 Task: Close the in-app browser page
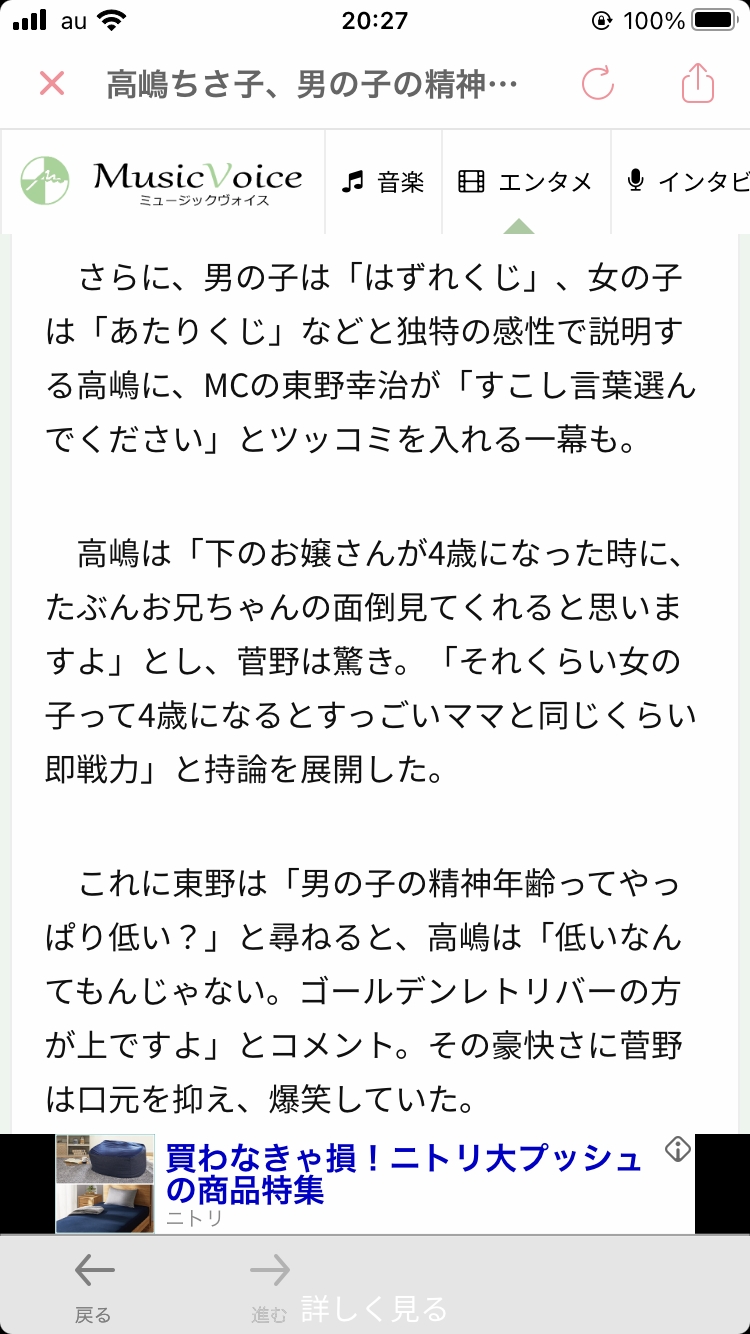(x=52, y=84)
